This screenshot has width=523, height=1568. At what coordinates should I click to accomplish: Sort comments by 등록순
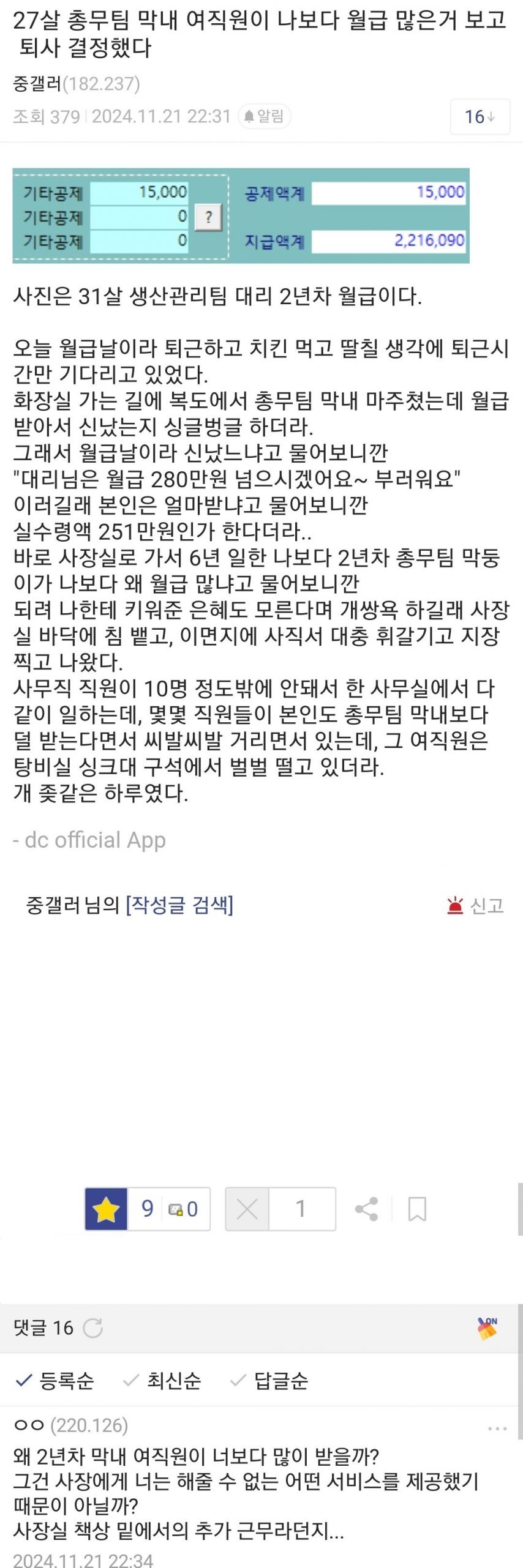click(55, 1380)
